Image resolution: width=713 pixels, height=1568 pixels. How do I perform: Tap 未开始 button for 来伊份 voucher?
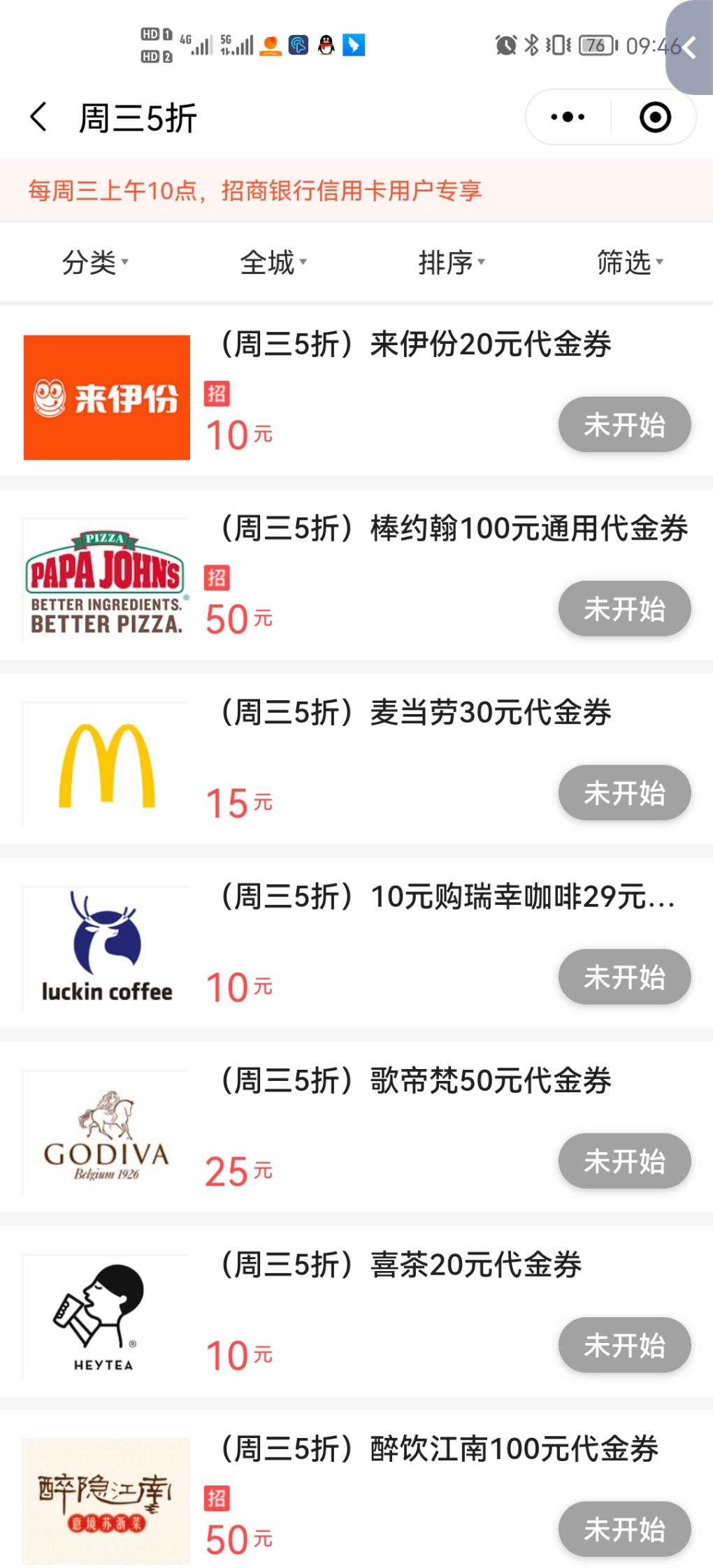click(624, 425)
